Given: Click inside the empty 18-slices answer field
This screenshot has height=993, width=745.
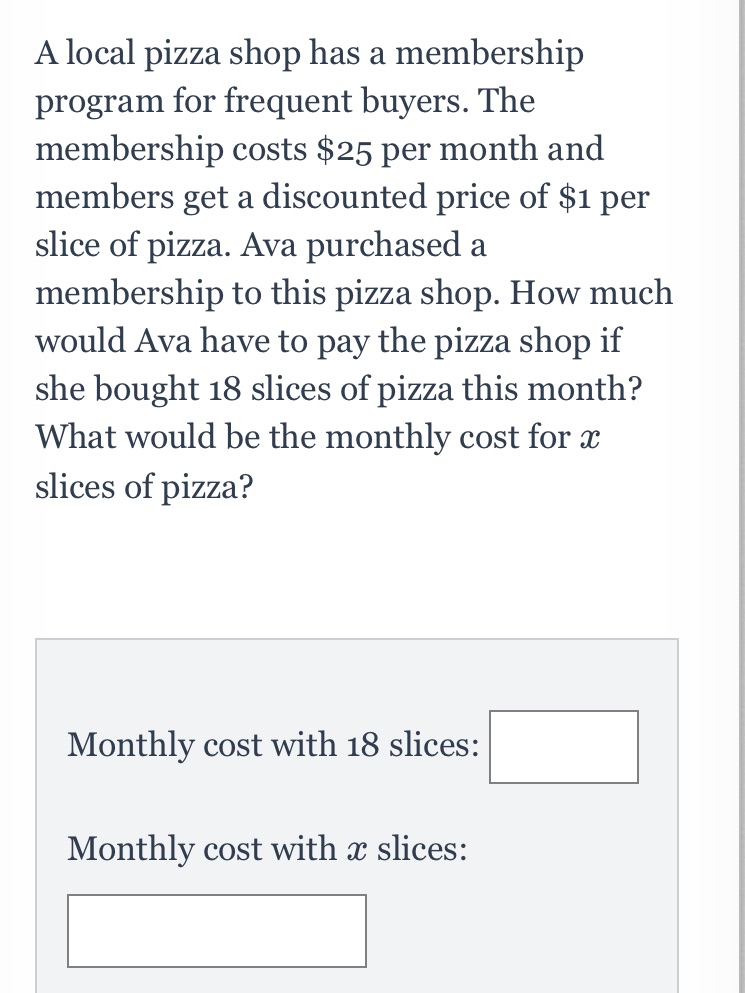Looking at the screenshot, I should (563, 745).
